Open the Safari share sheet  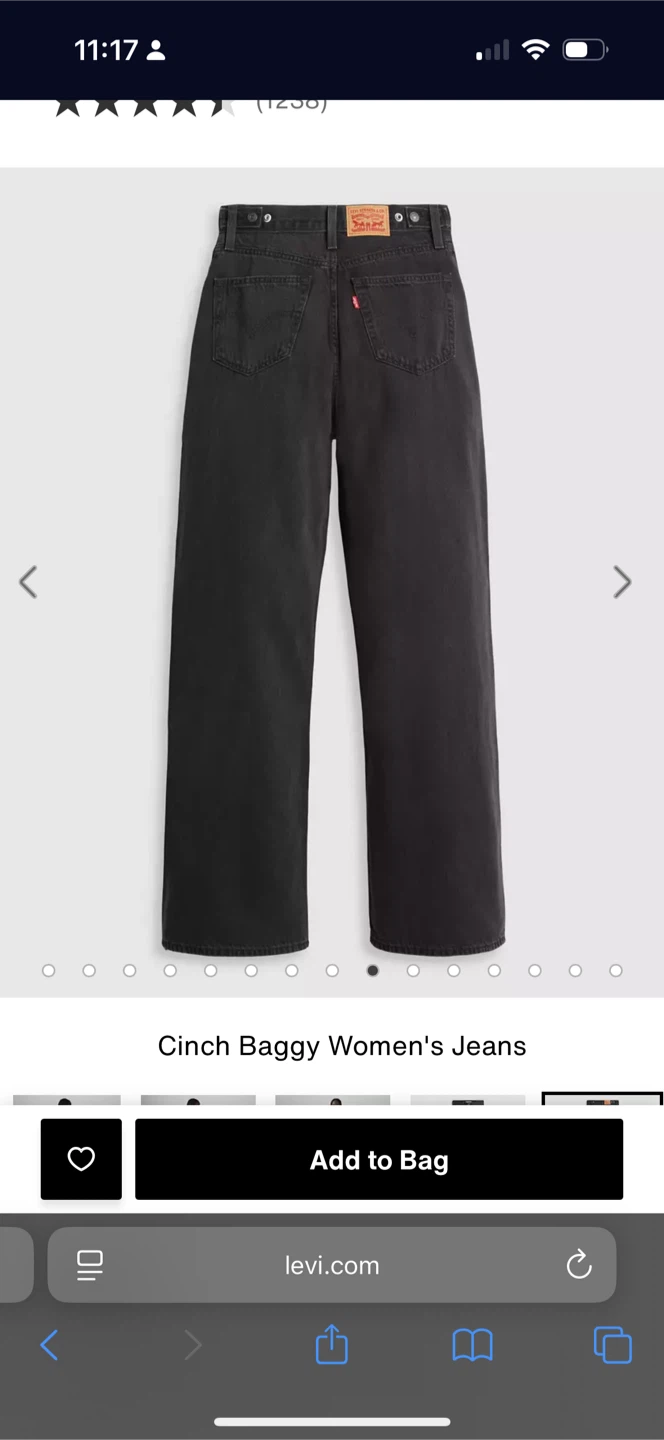pos(332,1345)
